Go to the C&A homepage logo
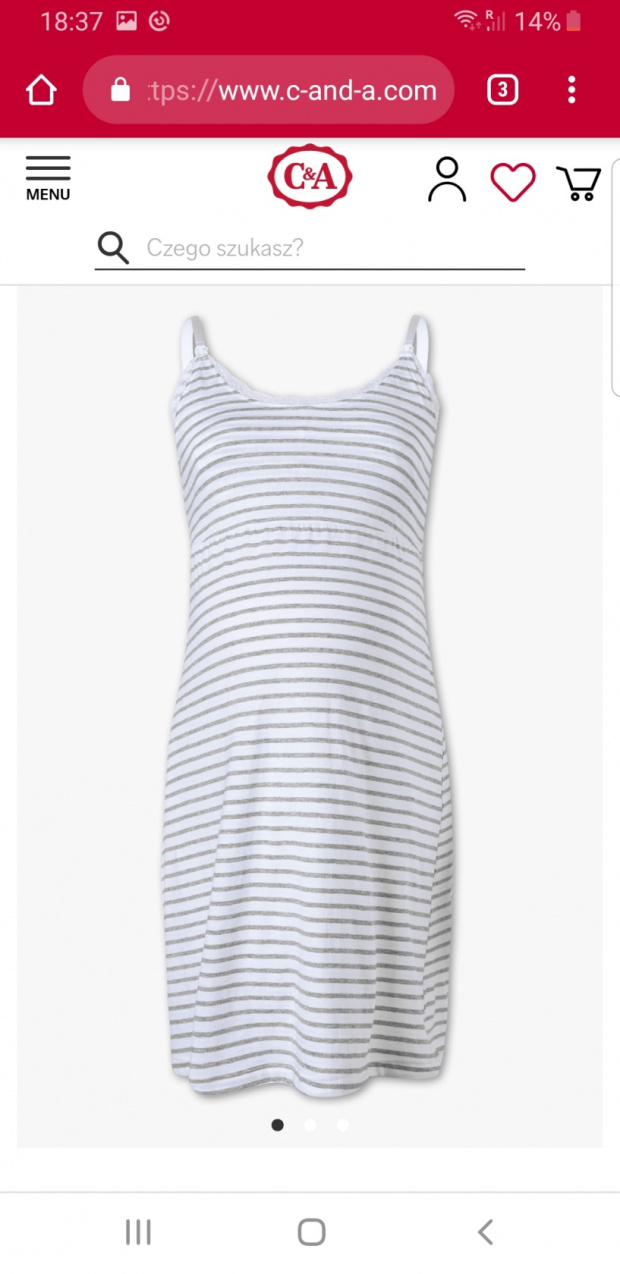 pos(309,177)
